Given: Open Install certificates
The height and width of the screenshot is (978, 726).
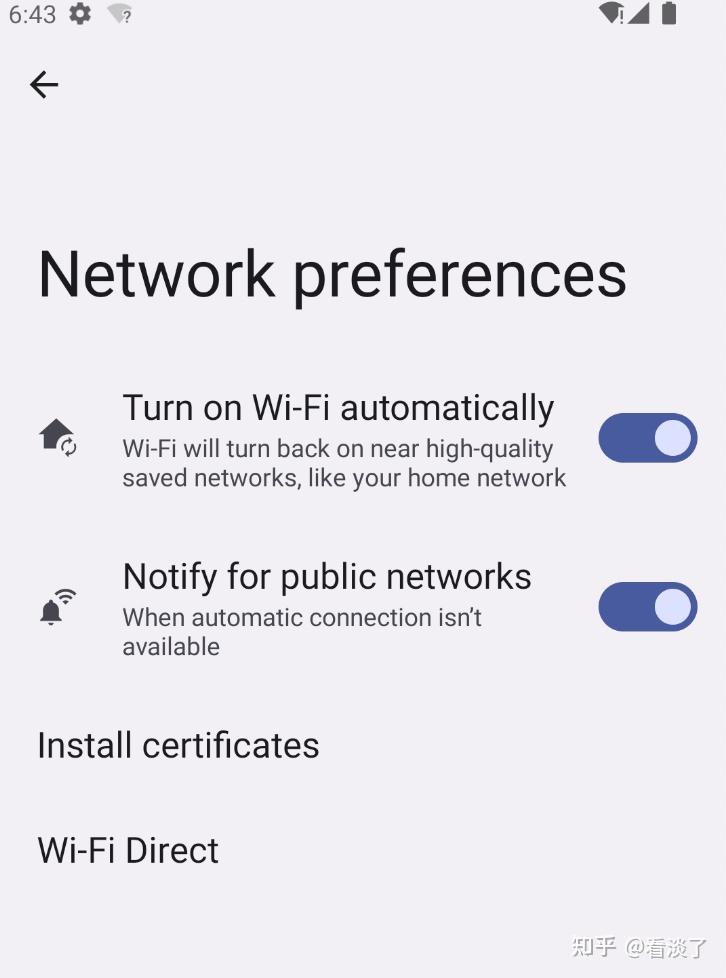Looking at the screenshot, I should point(178,745).
